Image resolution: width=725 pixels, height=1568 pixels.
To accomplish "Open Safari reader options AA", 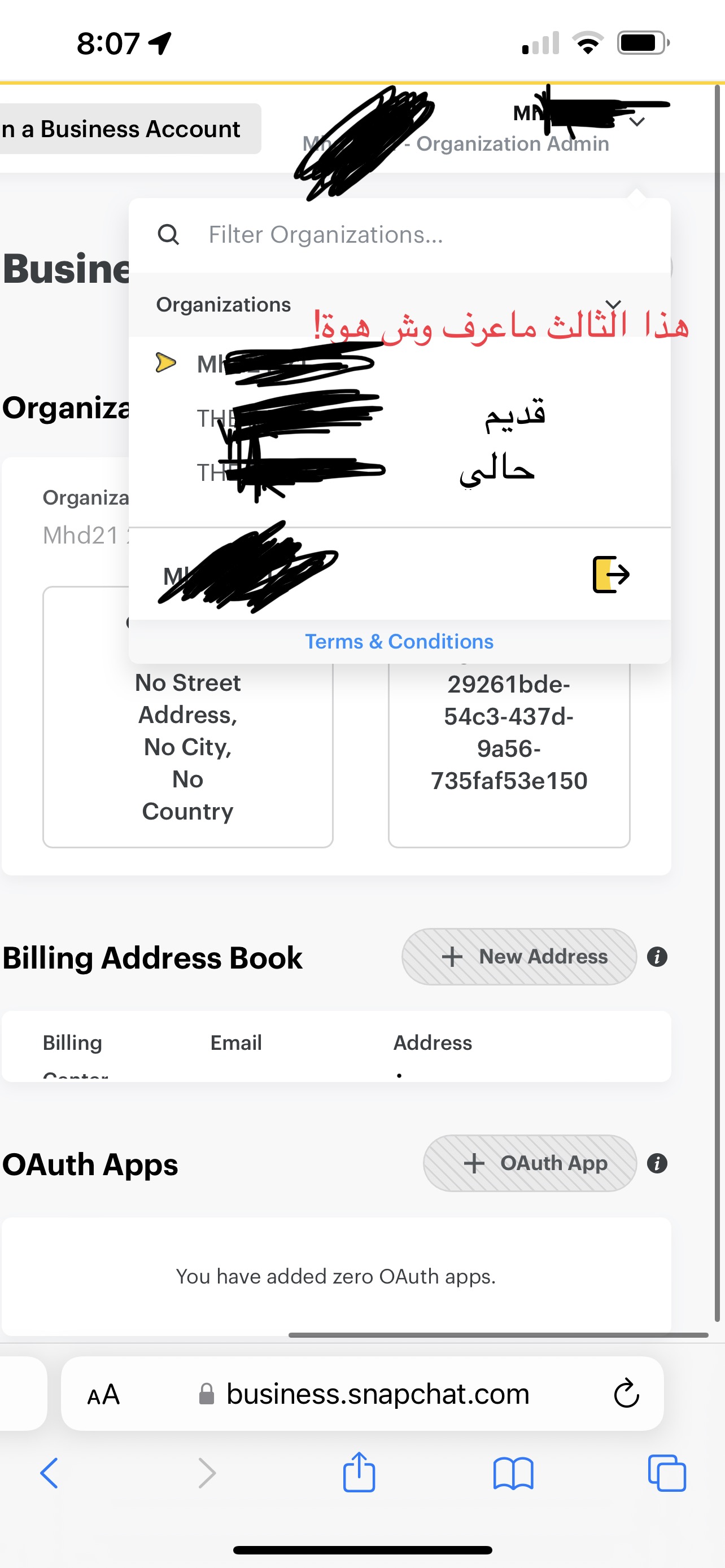I will [x=103, y=1394].
